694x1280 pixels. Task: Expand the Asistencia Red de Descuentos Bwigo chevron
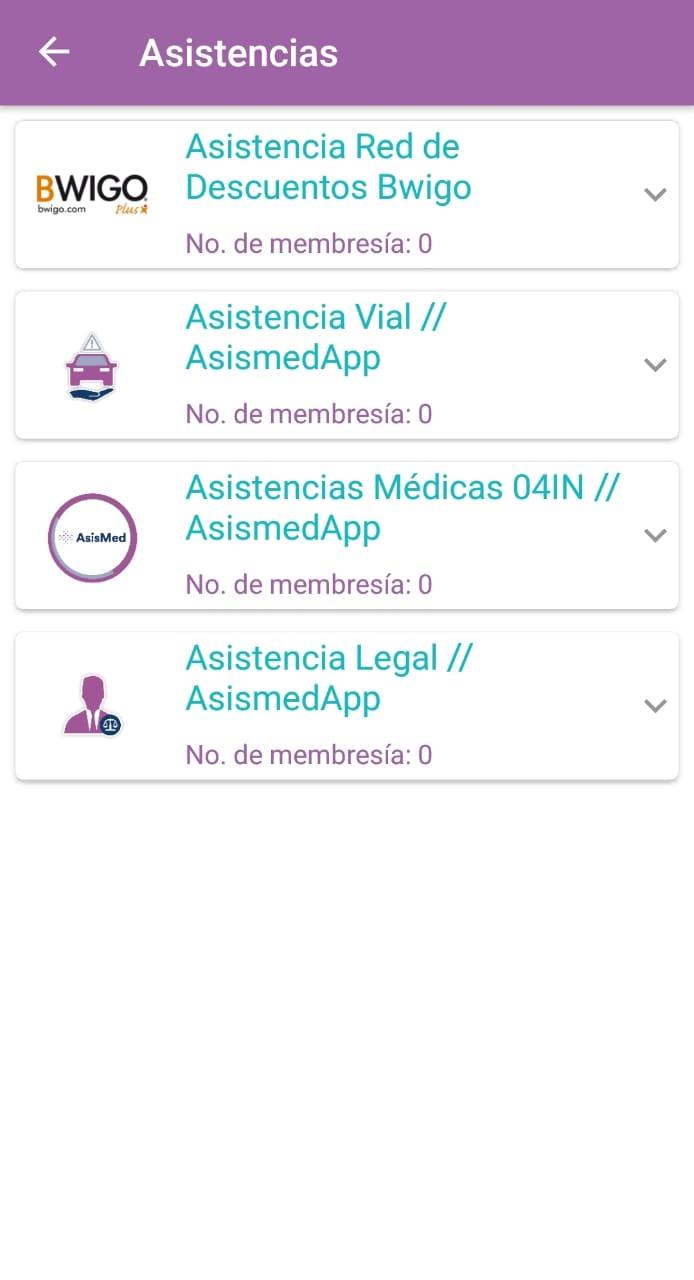click(x=655, y=195)
